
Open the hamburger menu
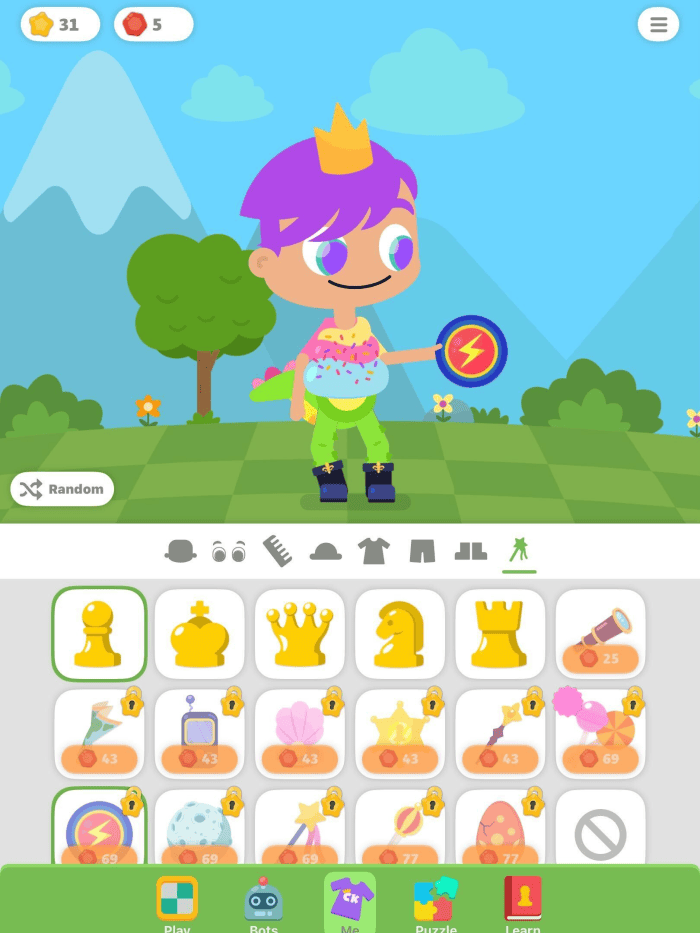(x=658, y=25)
